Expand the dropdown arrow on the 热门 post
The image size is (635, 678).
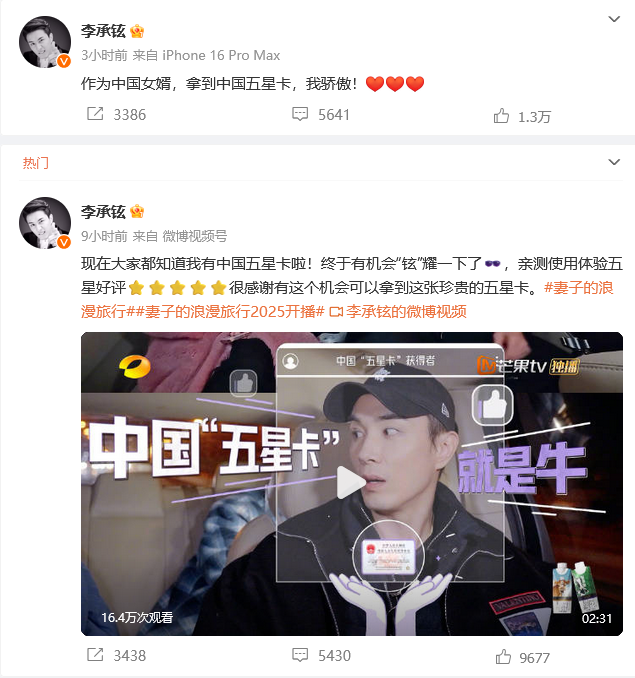[614, 161]
